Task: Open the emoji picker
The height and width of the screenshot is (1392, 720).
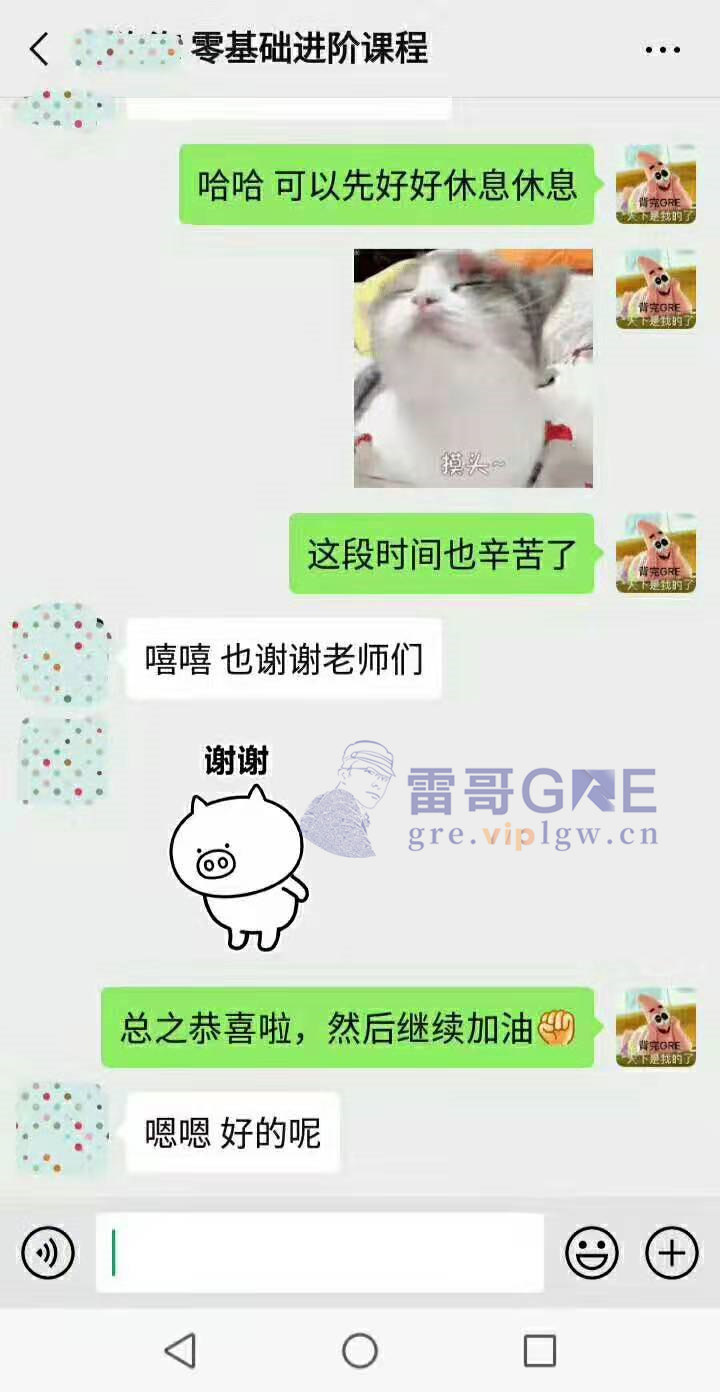Action: (x=592, y=1252)
